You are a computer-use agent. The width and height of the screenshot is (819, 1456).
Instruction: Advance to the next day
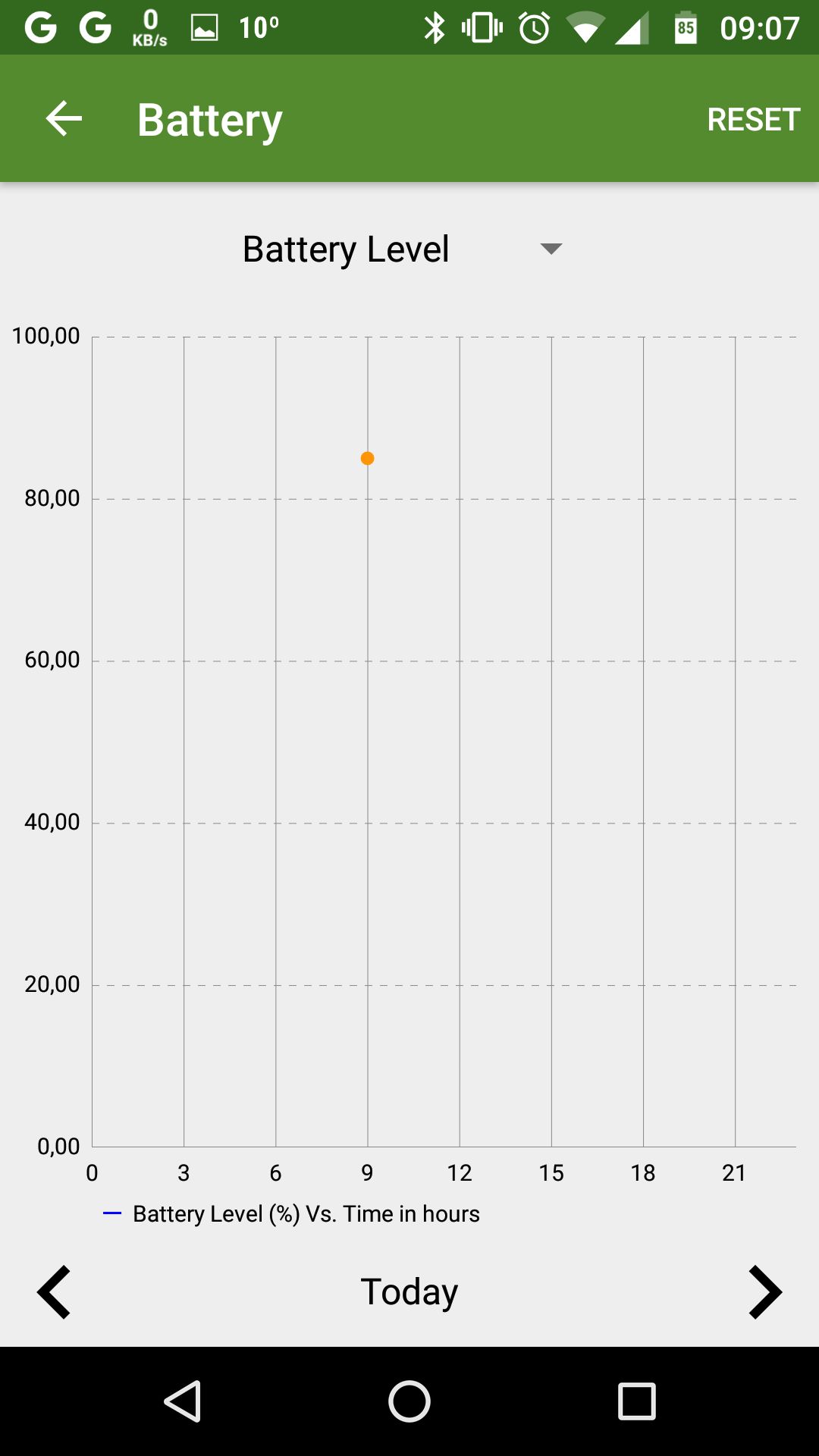pos(764,1291)
